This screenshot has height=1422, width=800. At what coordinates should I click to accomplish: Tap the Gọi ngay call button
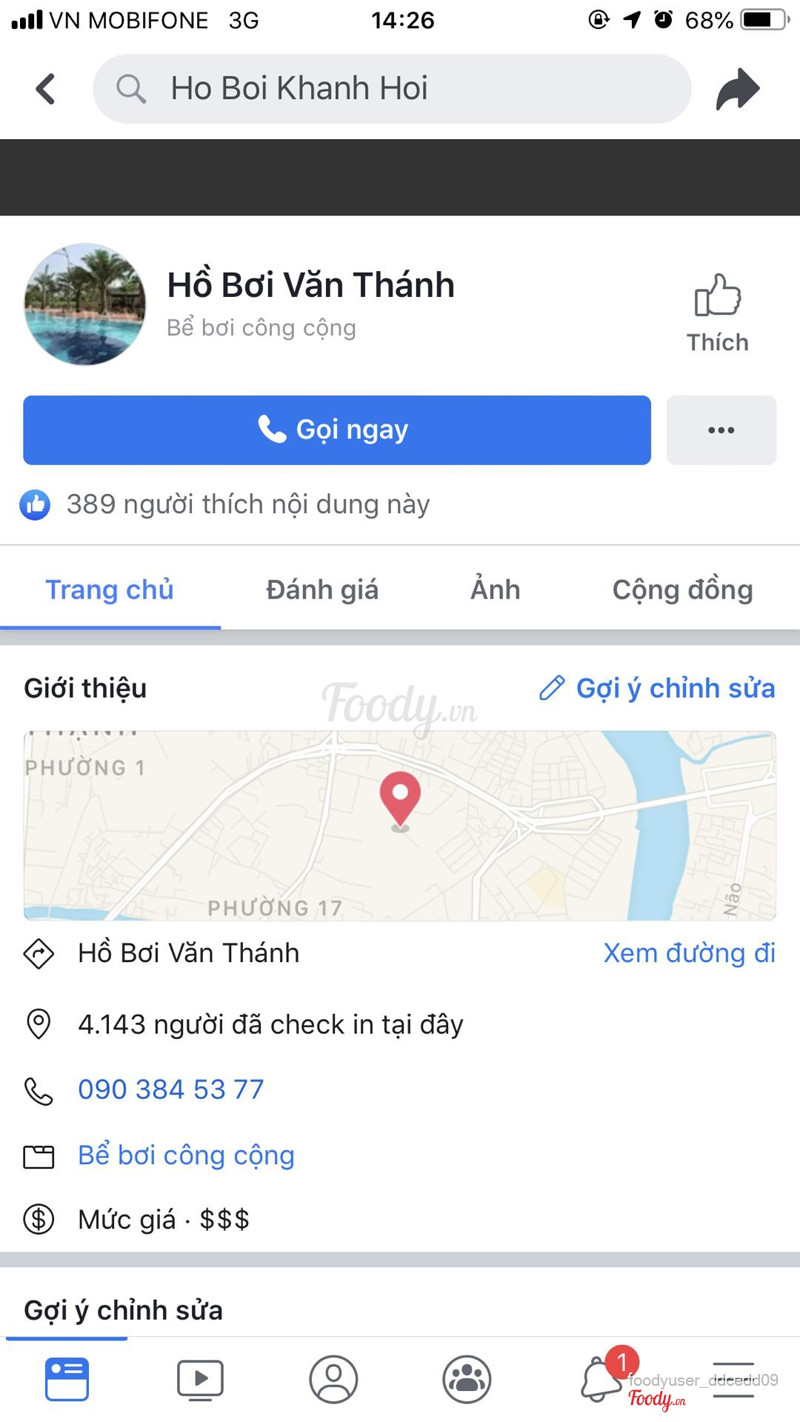click(x=337, y=430)
